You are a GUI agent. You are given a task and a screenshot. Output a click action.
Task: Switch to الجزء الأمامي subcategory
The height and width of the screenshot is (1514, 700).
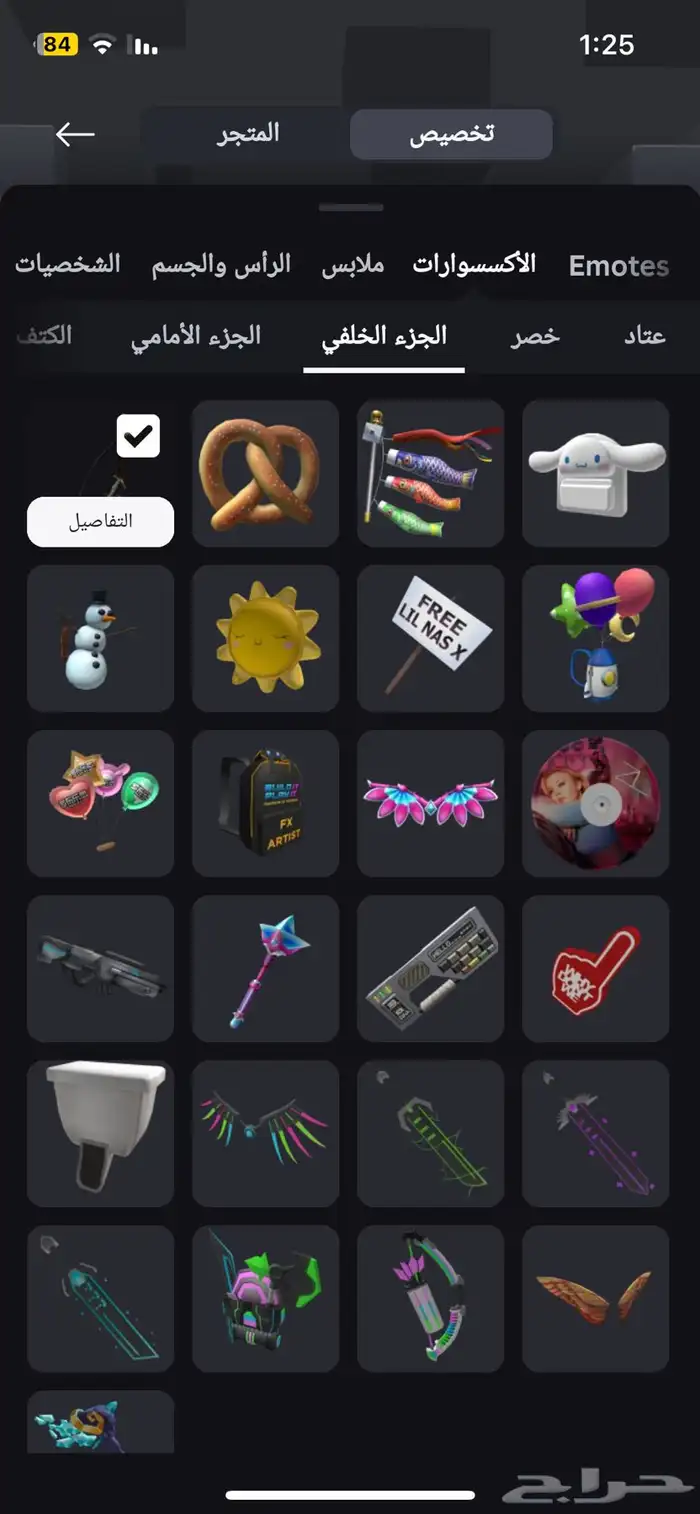196,336
